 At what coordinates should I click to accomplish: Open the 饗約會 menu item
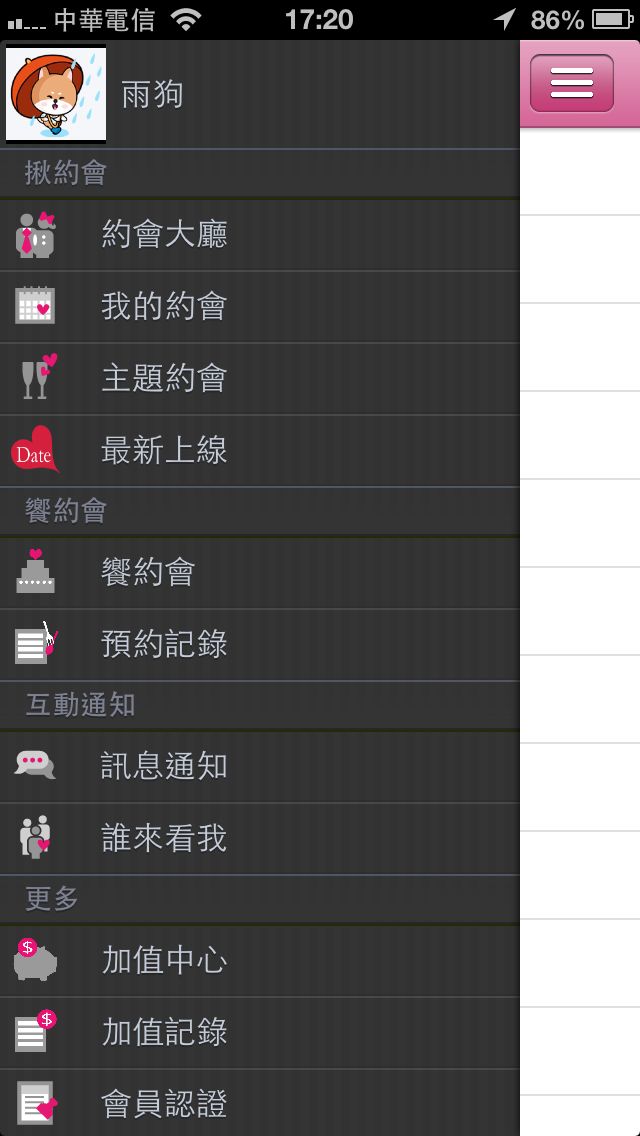(x=150, y=573)
